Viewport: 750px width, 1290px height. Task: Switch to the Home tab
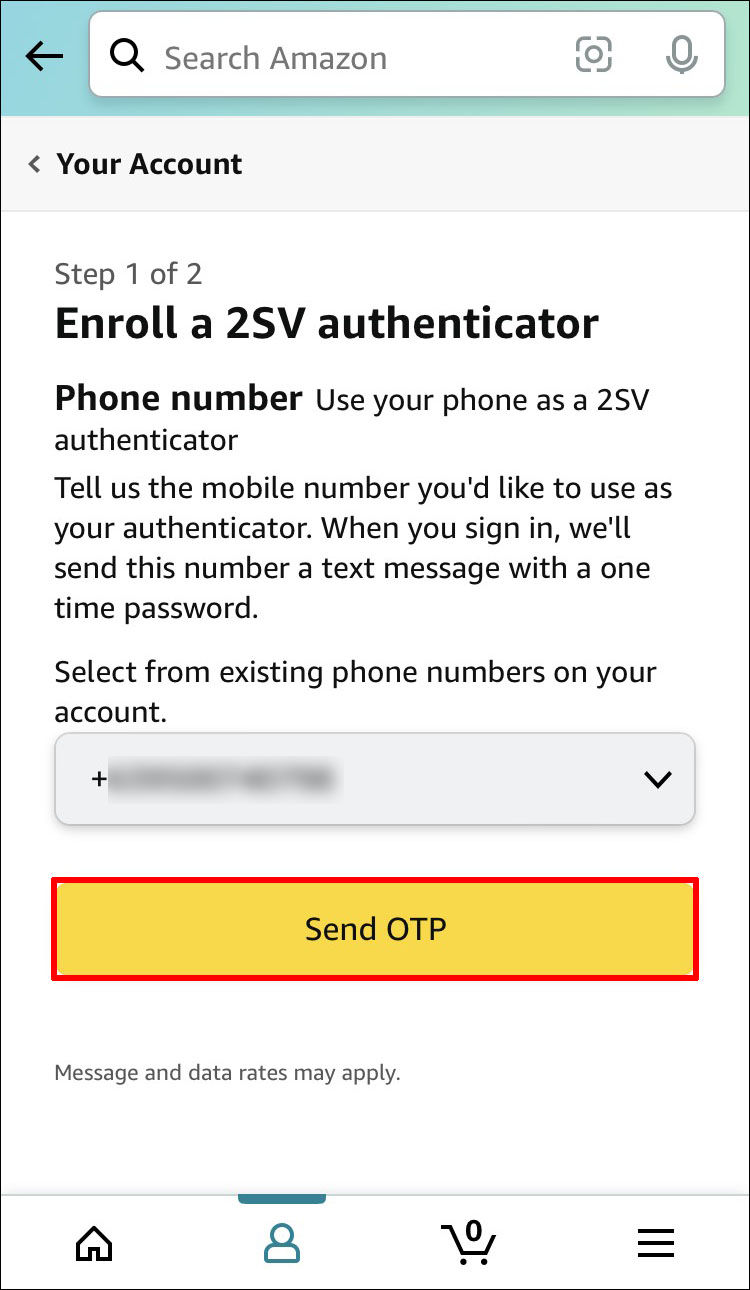point(94,1243)
